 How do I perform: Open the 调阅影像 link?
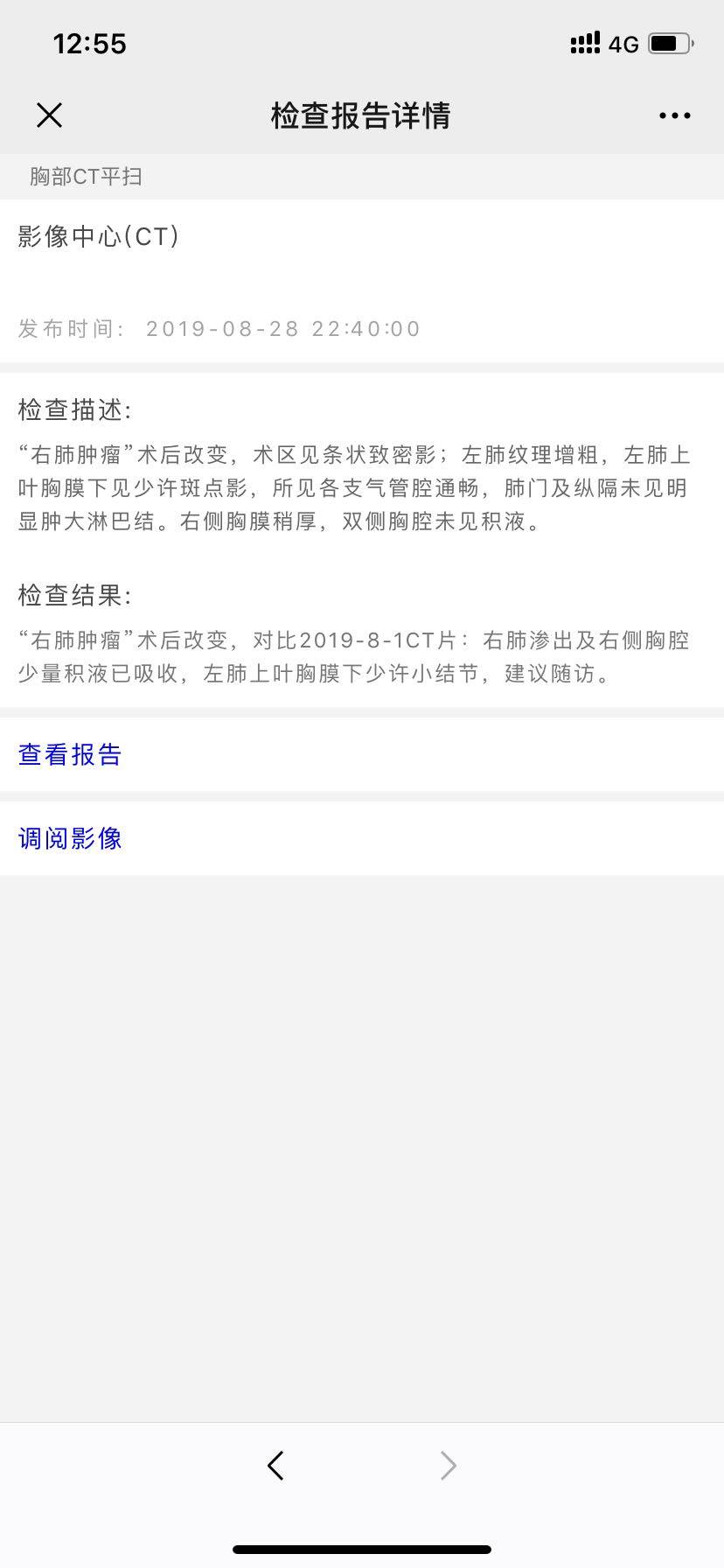coord(70,838)
